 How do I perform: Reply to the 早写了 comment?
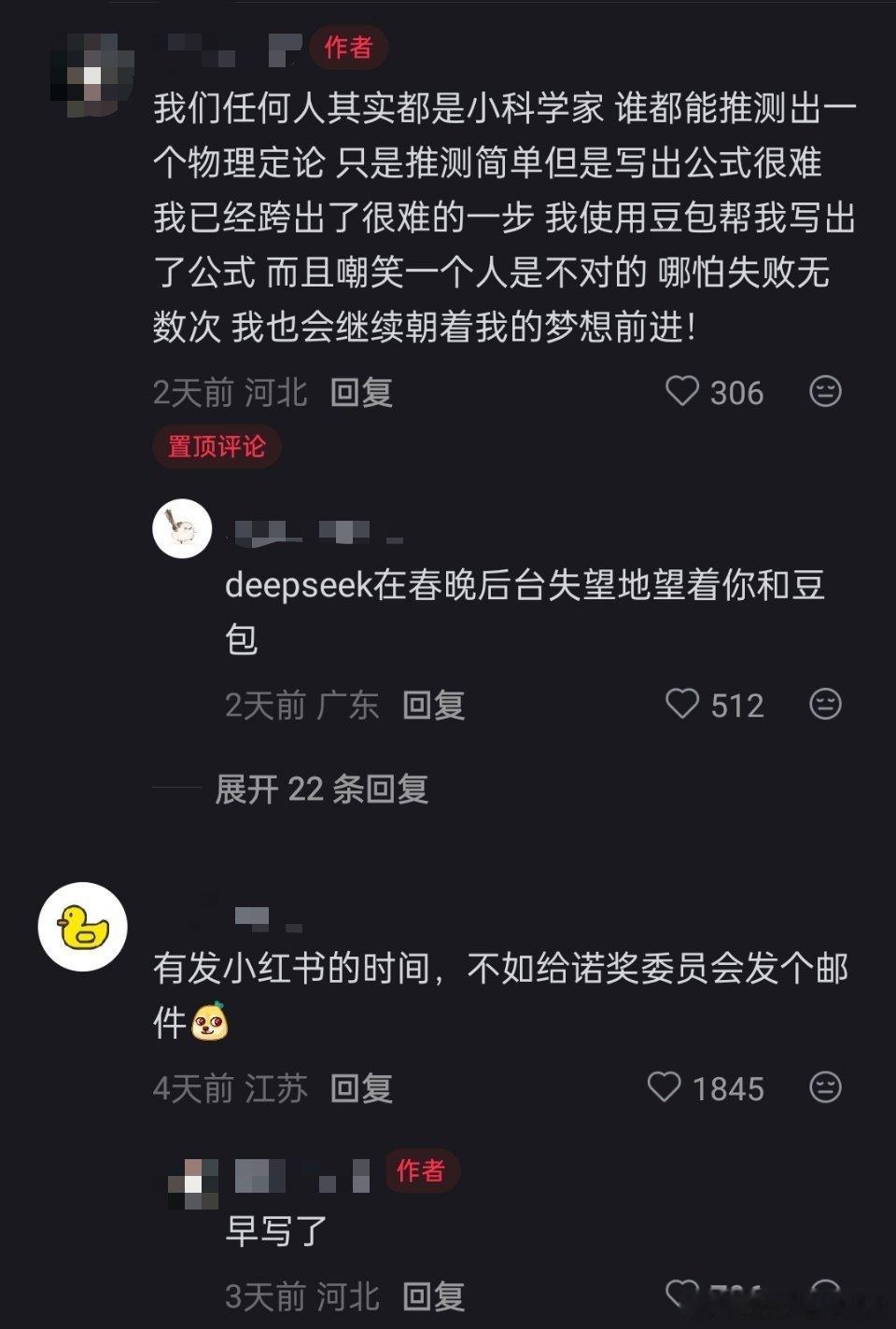coord(434,1294)
